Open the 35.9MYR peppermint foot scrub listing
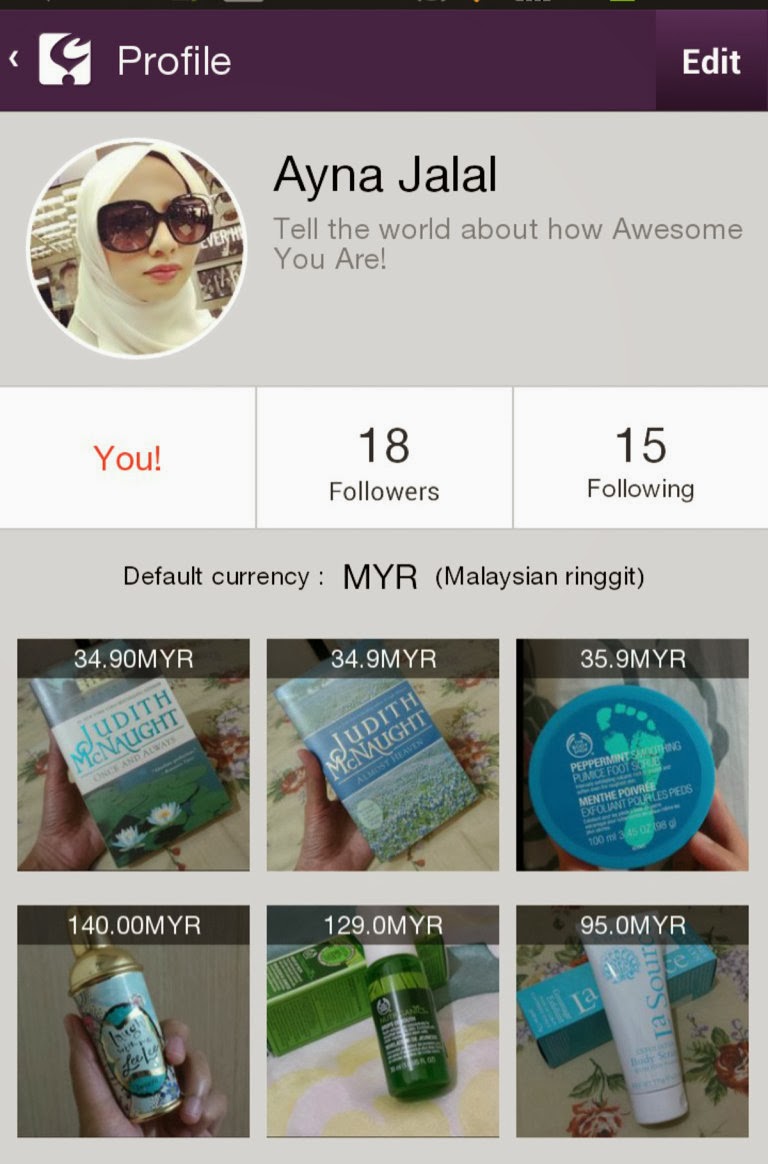This screenshot has width=768, height=1164. (632, 755)
